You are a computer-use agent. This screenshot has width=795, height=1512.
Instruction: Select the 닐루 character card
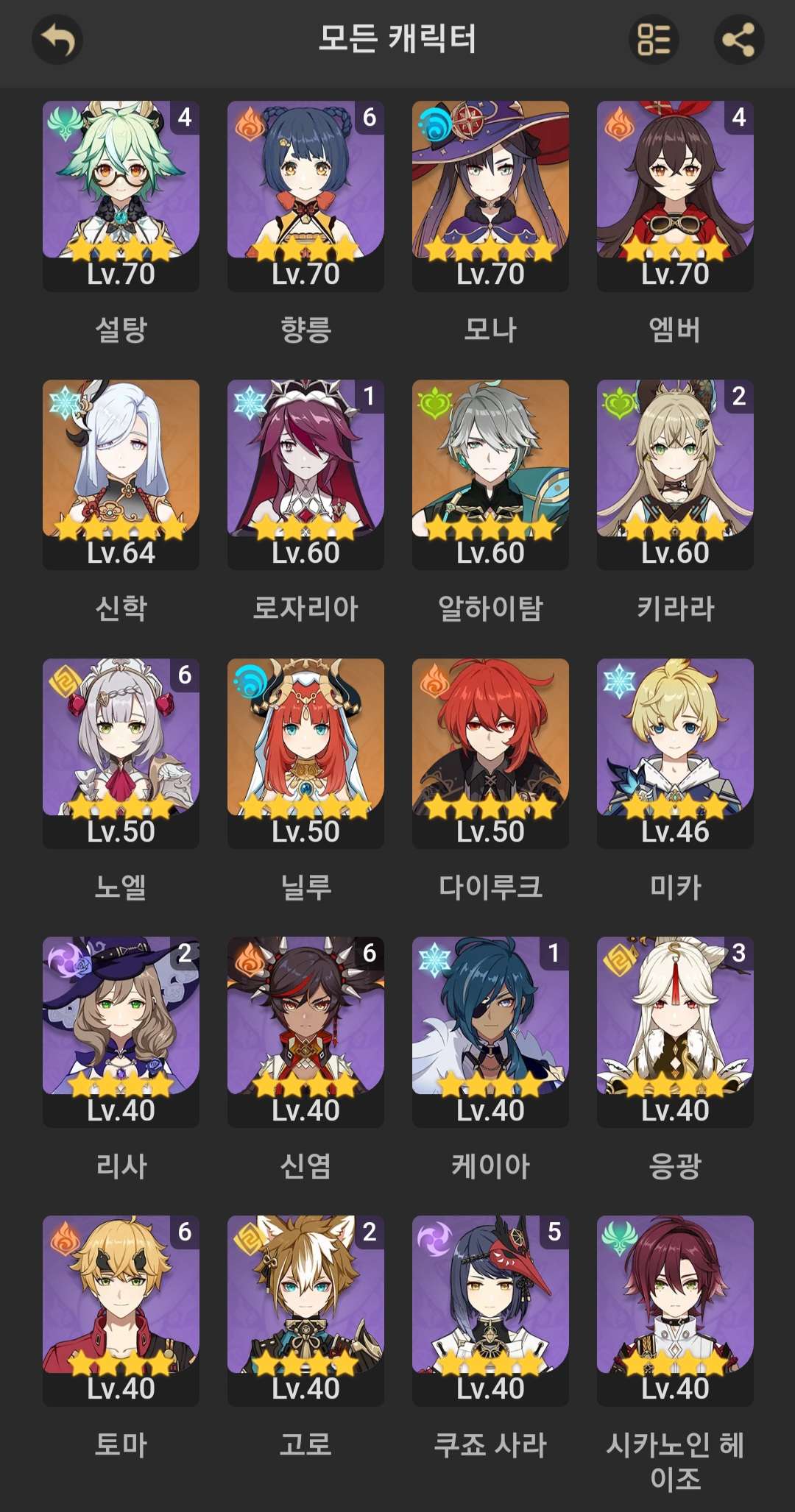pos(305,753)
